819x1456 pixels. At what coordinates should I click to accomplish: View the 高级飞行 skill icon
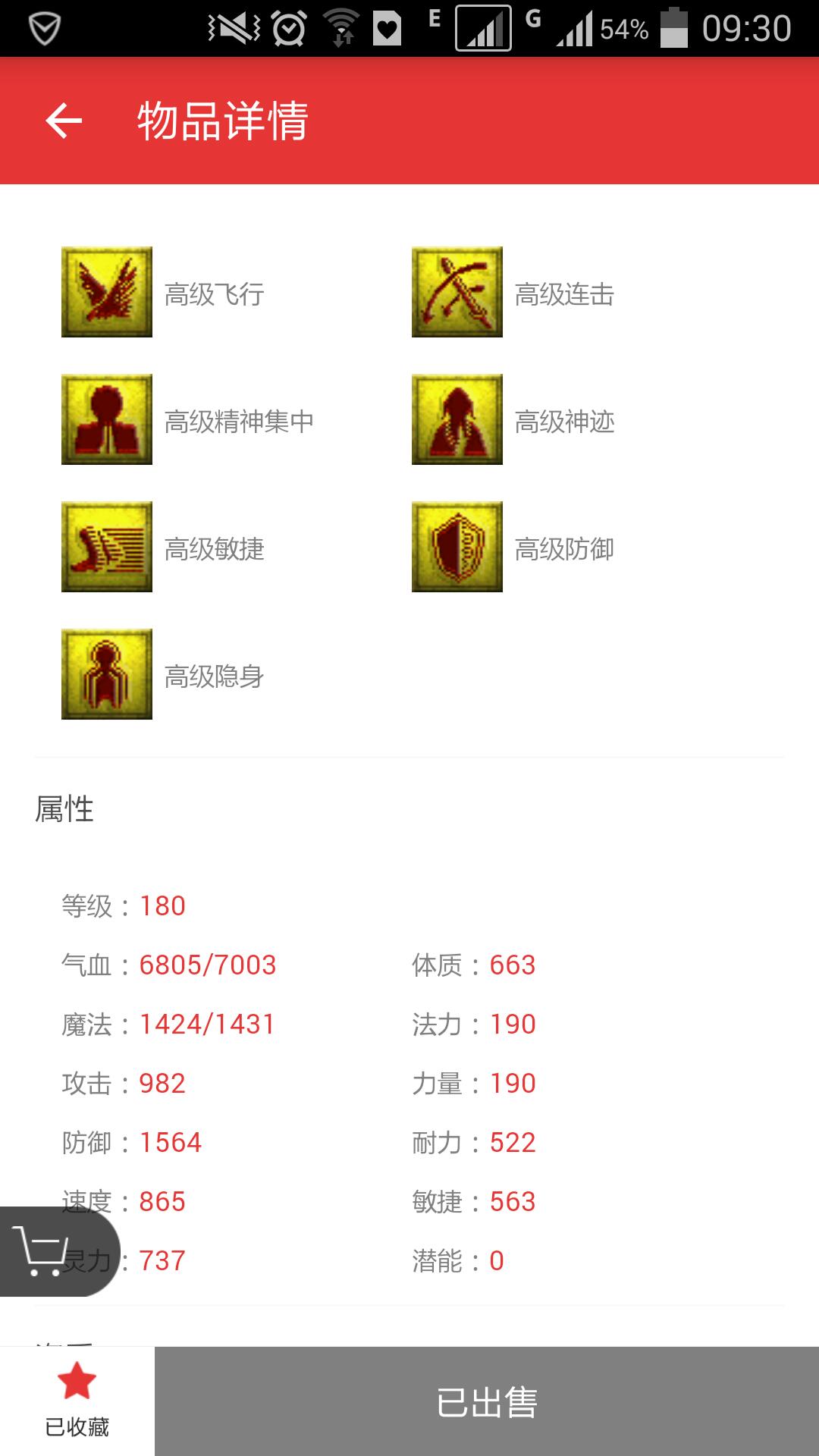tap(107, 292)
